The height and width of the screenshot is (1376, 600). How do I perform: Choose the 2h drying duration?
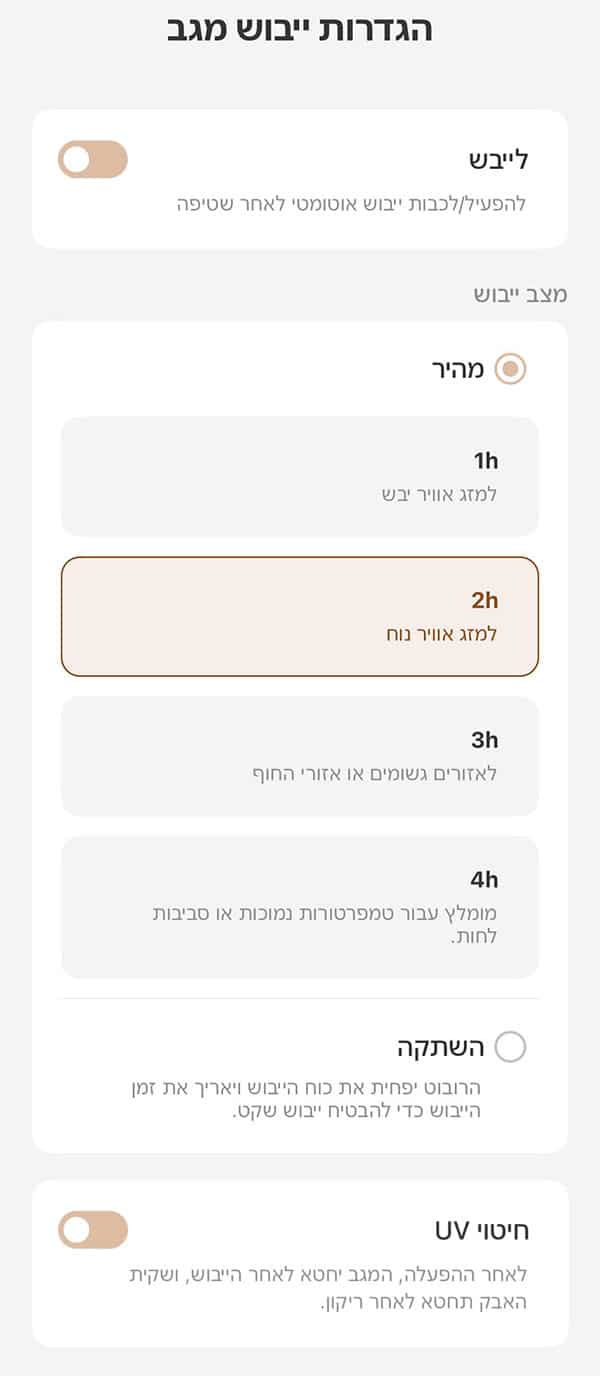[300, 616]
